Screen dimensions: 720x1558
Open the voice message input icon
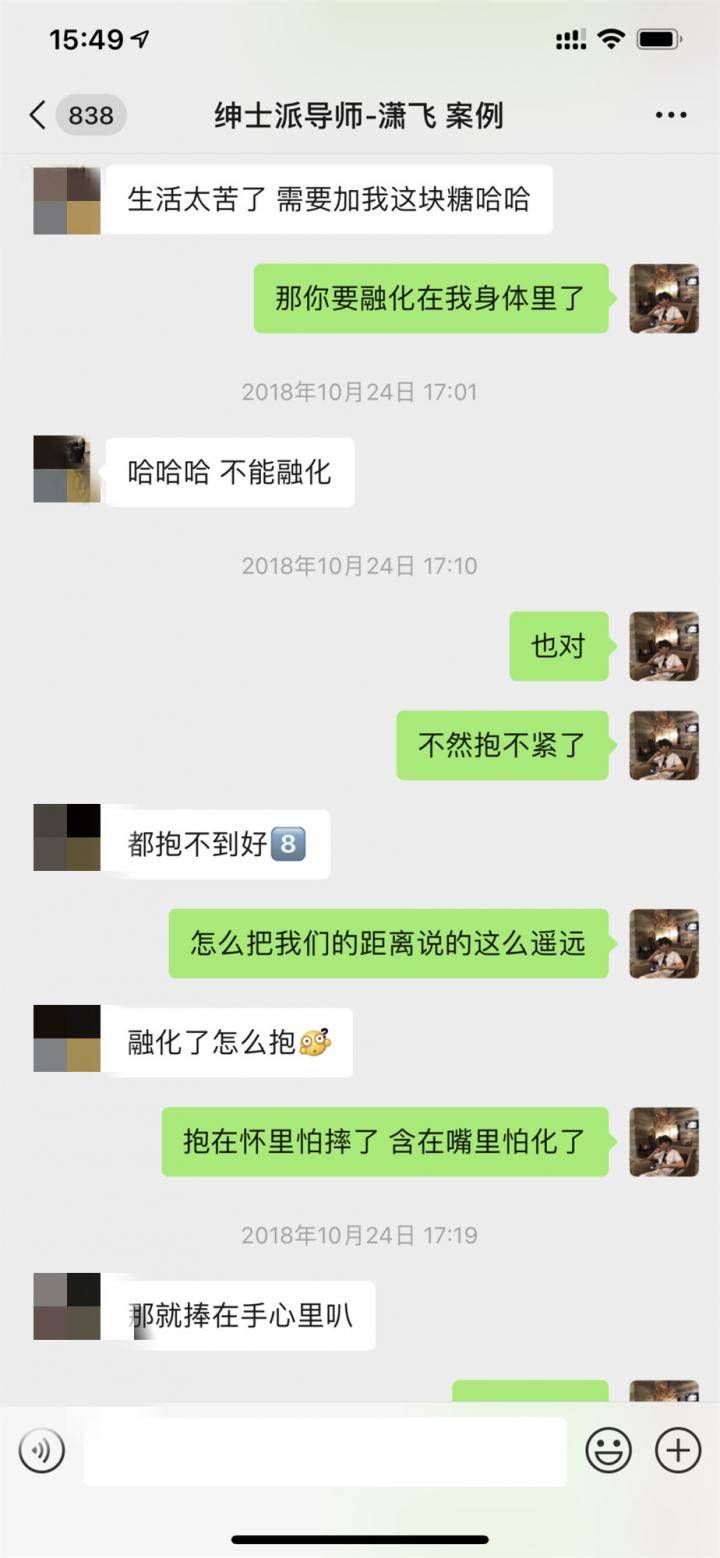(x=40, y=1449)
